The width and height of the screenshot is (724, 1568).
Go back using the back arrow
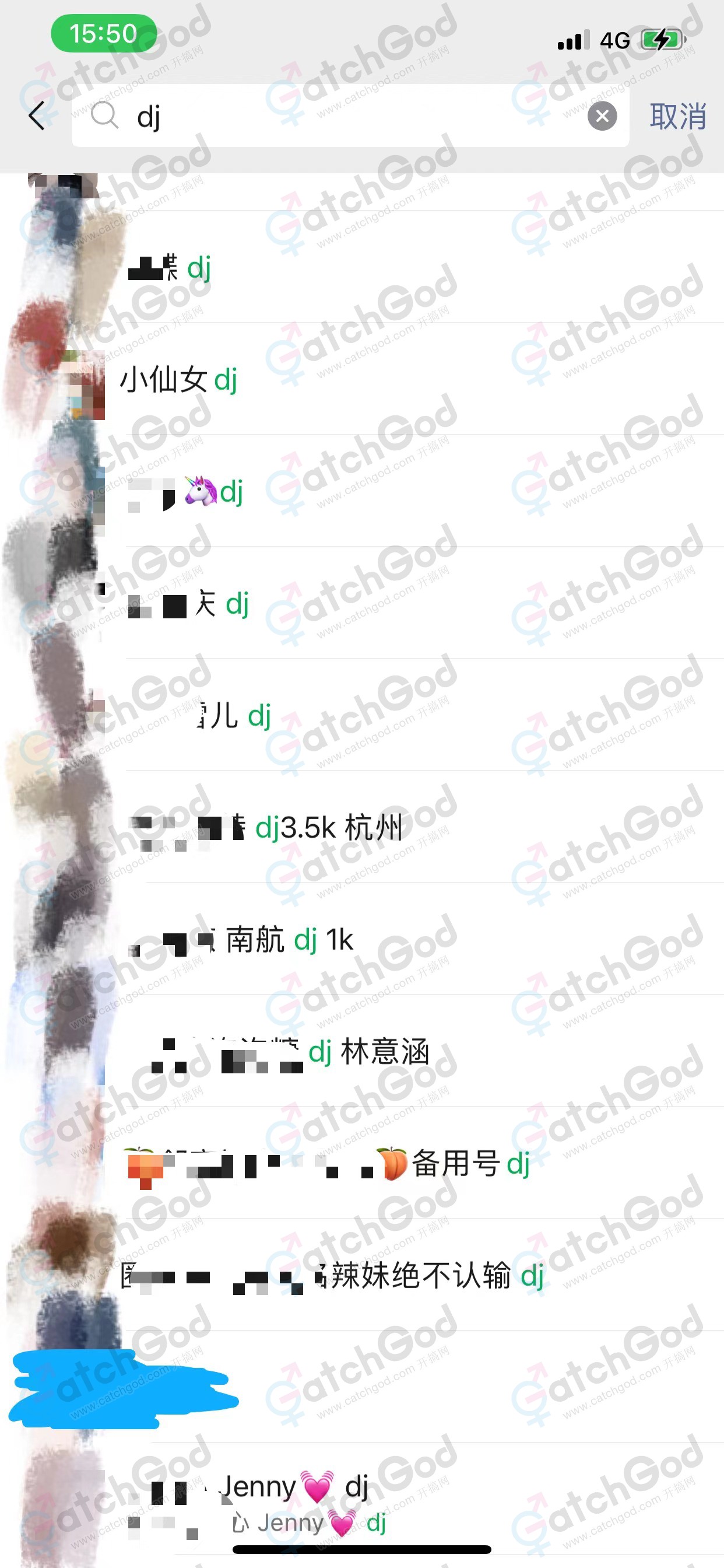(x=37, y=116)
